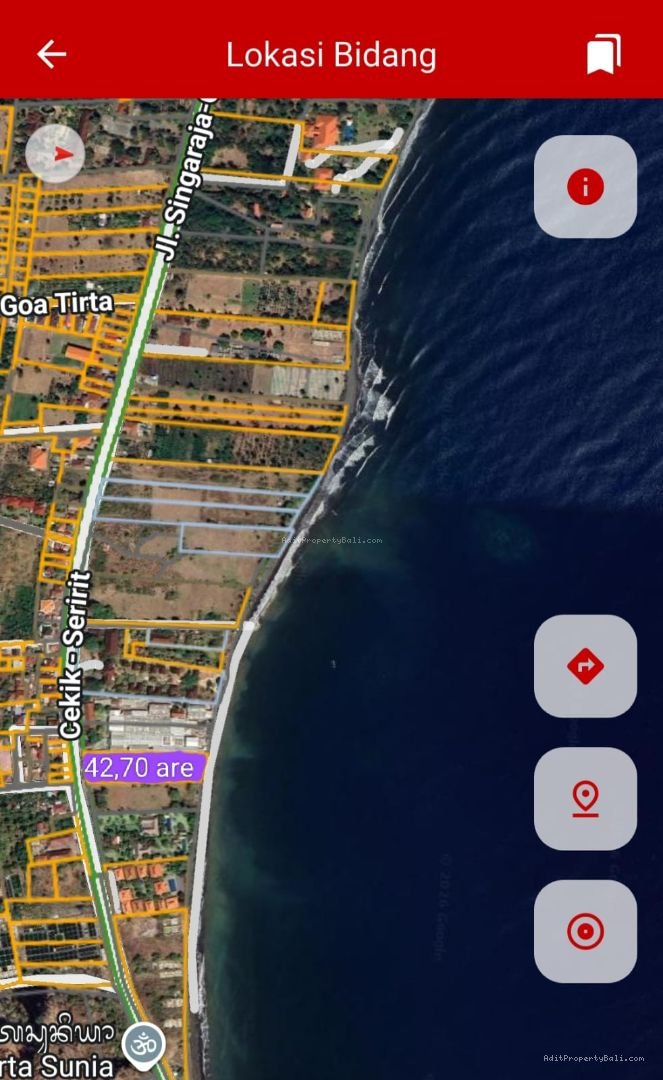Go back using the header arrow
This screenshot has height=1080, width=663.
pyautogui.click(x=51, y=54)
